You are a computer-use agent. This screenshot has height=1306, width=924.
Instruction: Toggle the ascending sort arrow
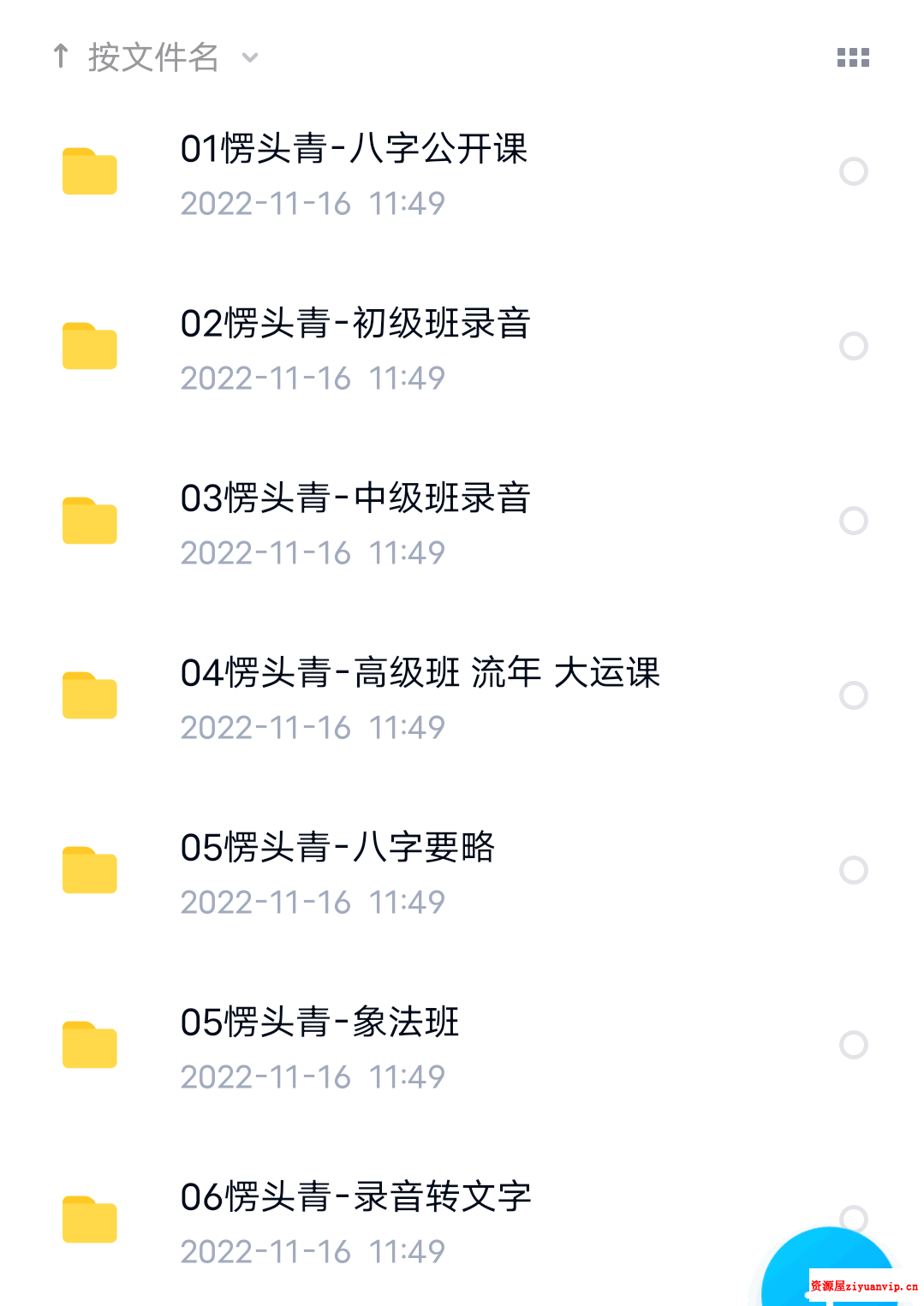(61, 56)
